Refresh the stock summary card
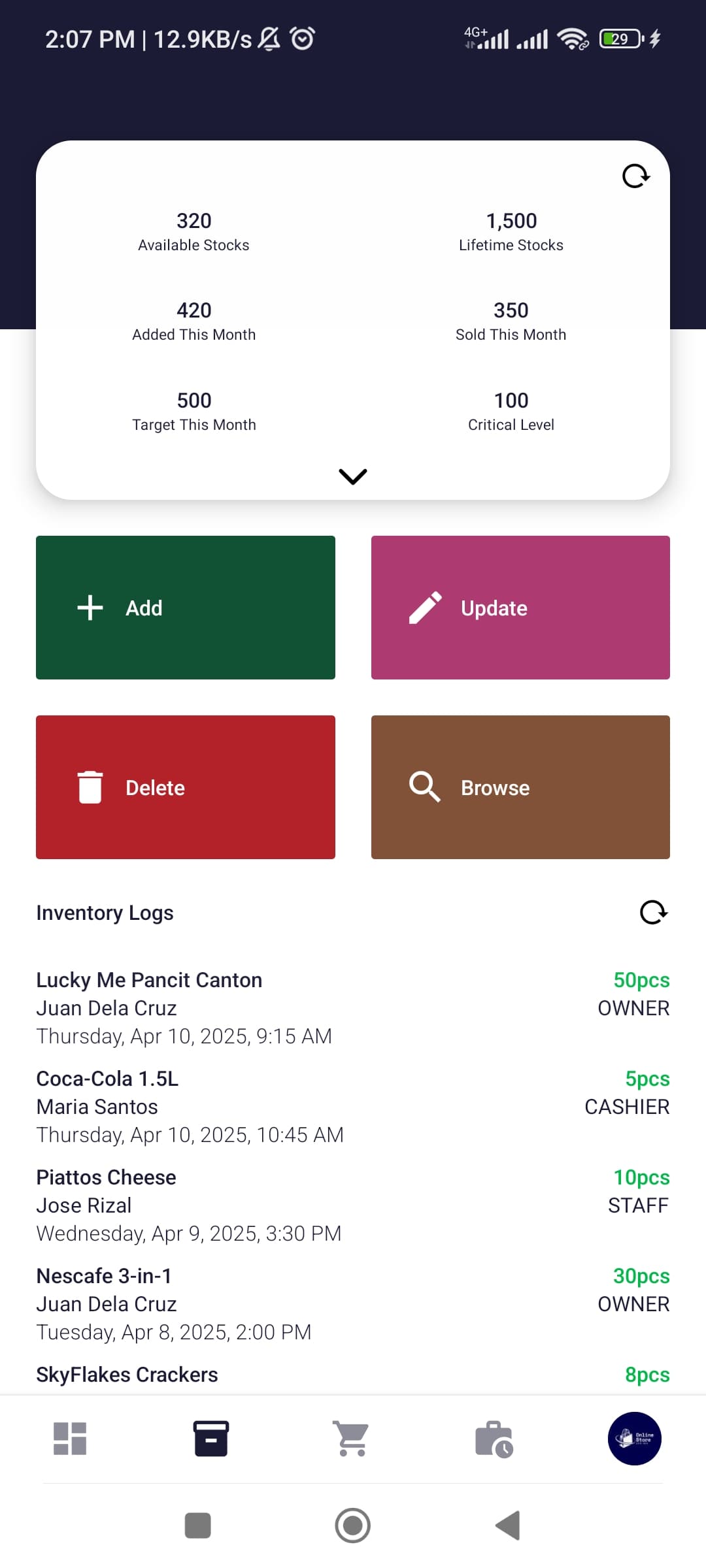This screenshot has height=1568, width=706. pyautogui.click(x=635, y=176)
